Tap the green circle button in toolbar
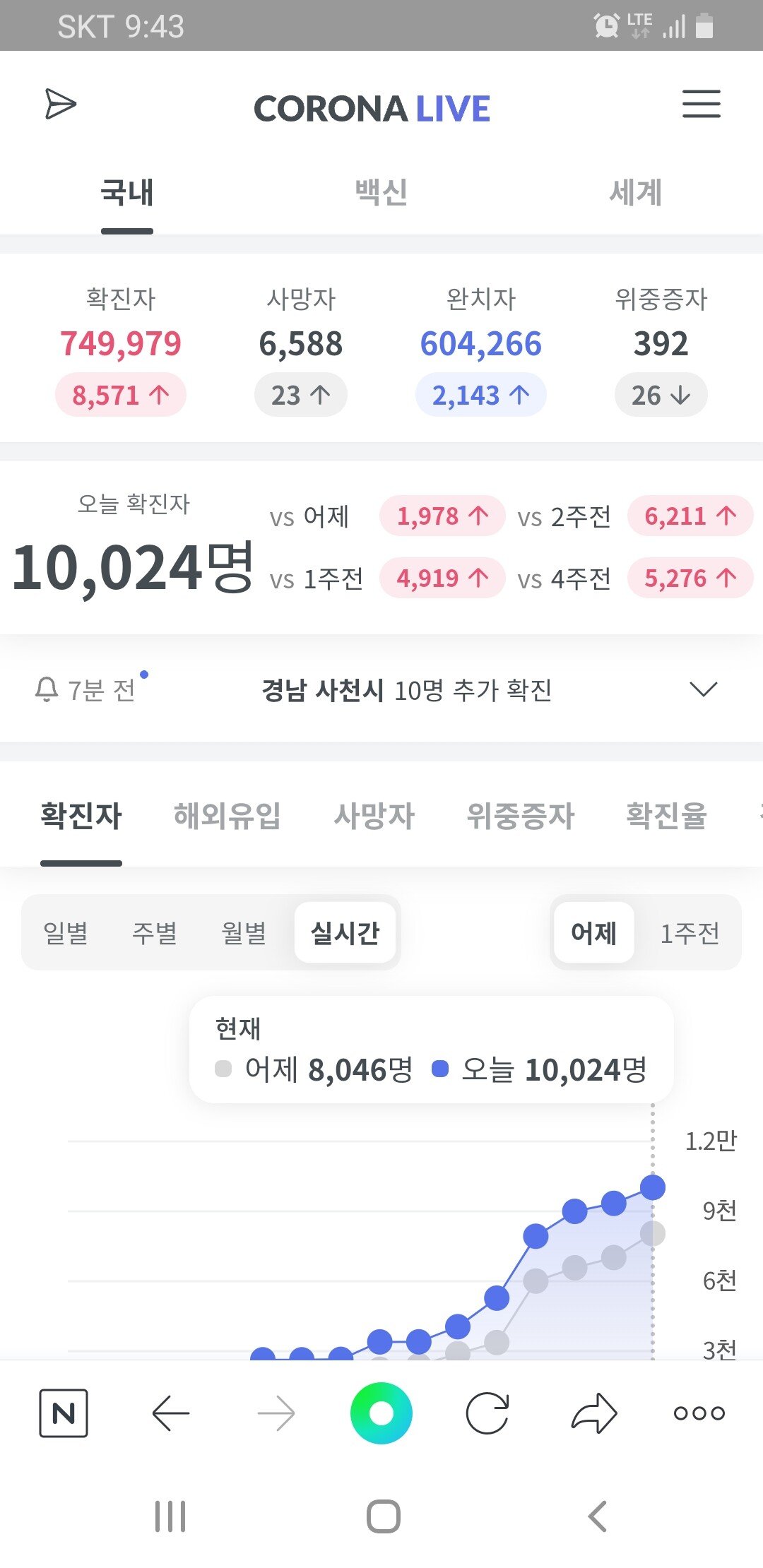This screenshot has width=763, height=1568. pos(381,1413)
